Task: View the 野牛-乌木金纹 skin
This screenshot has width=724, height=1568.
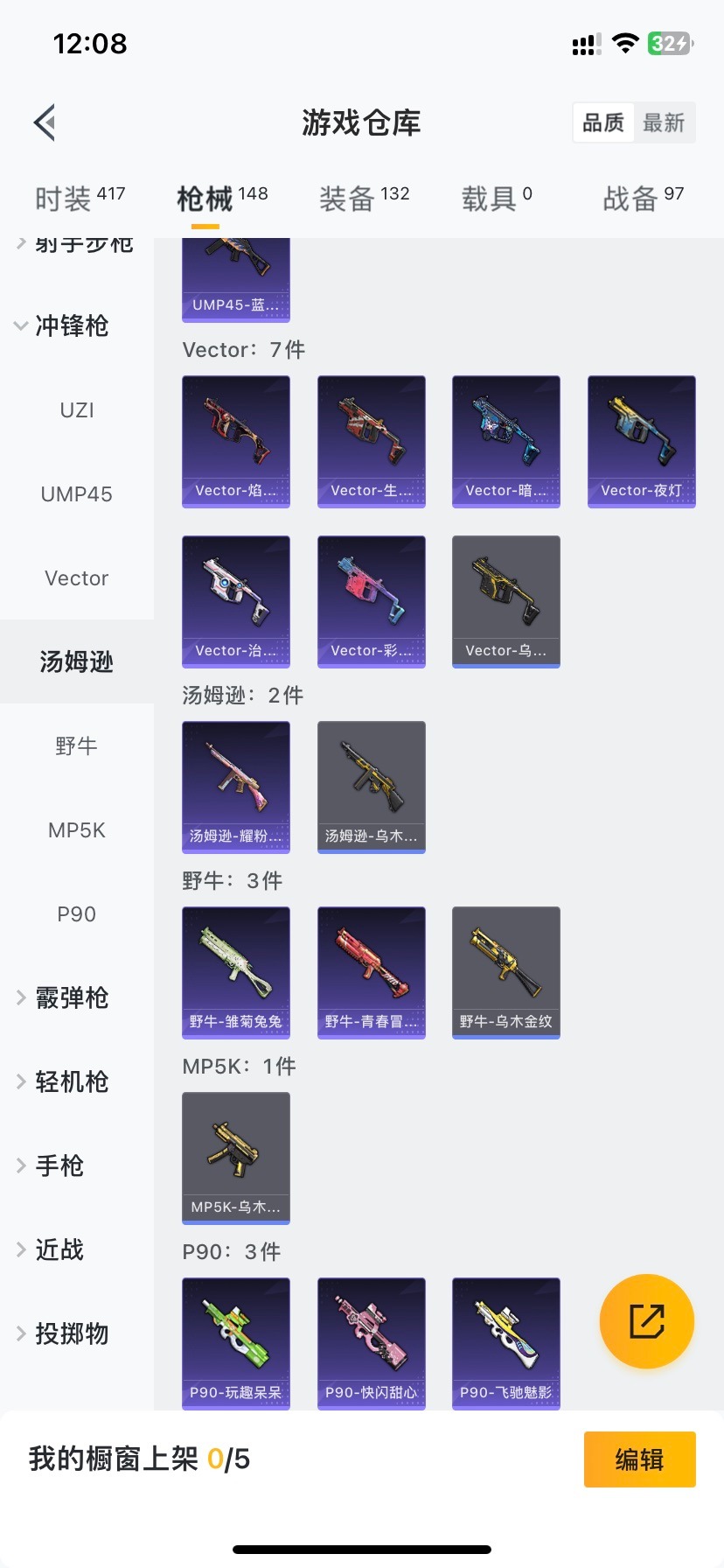Action: coord(506,972)
